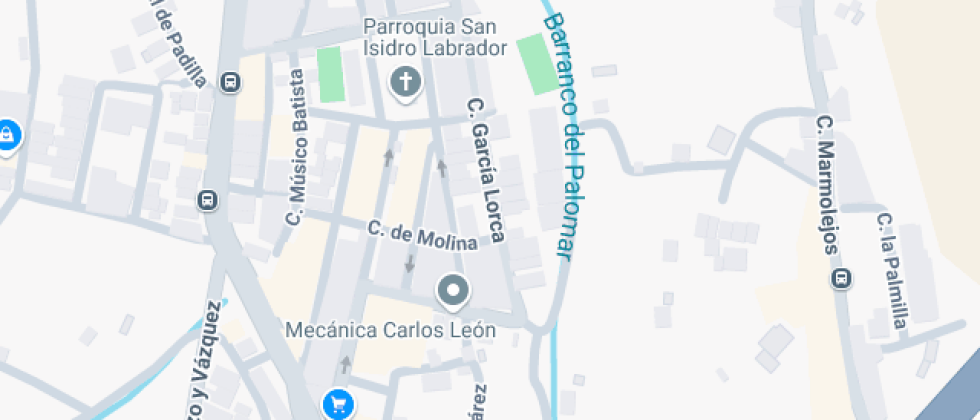Tap the bus stop on C. Marmolejos
Screen dimensions: 980x420
(842, 277)
